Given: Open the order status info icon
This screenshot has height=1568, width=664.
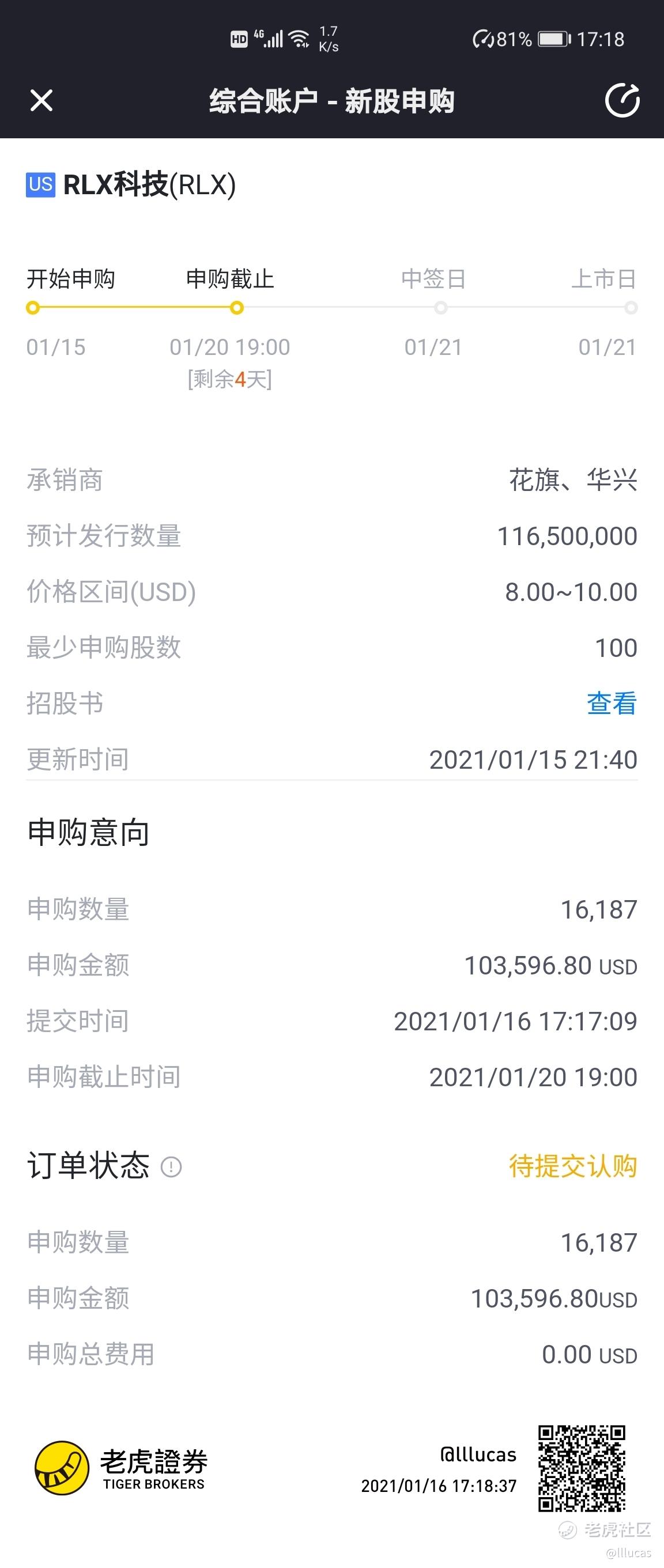Looking at the screenshot, I should pos(171,1167).
